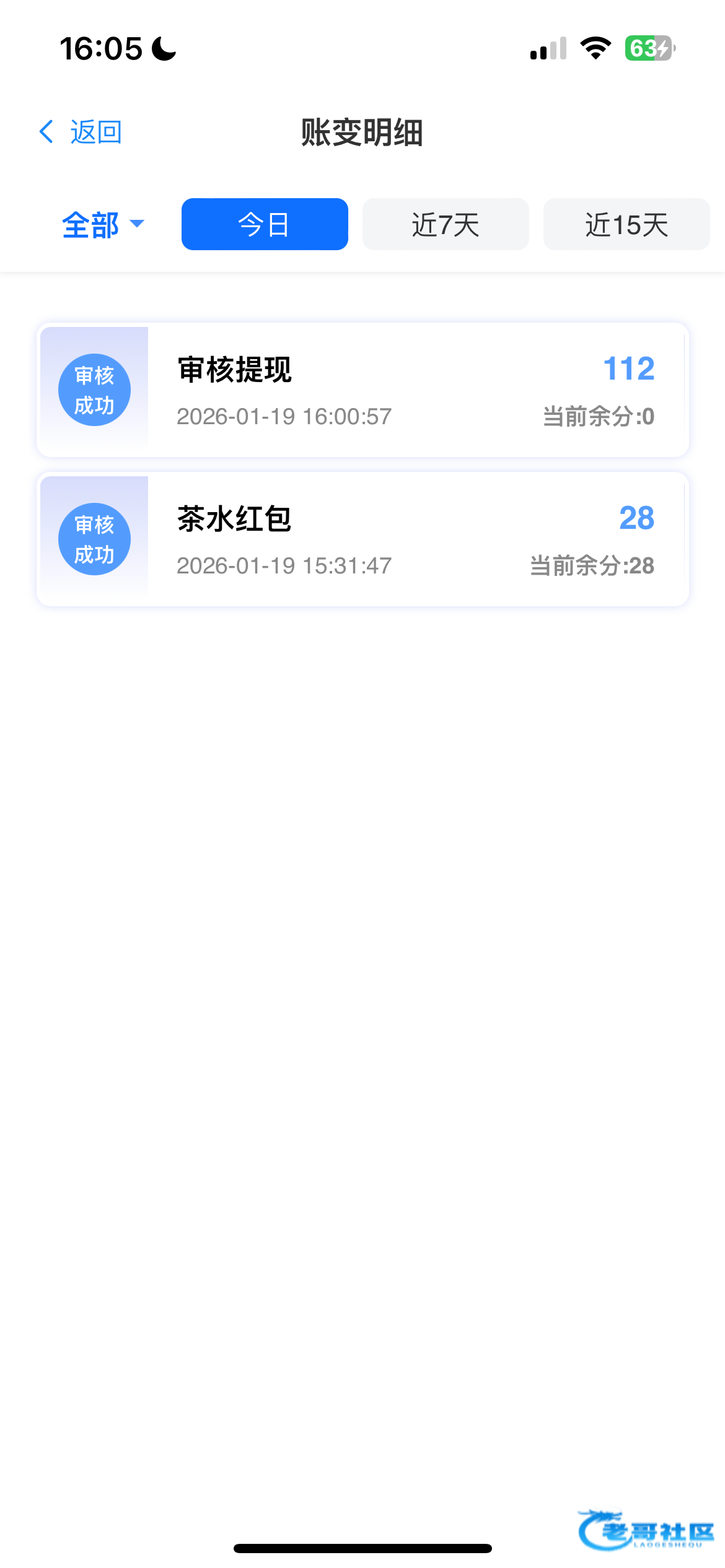Switch to the 近7天 filter
The height and width of the screenshot is (1568, 725).
click(446, 224)
